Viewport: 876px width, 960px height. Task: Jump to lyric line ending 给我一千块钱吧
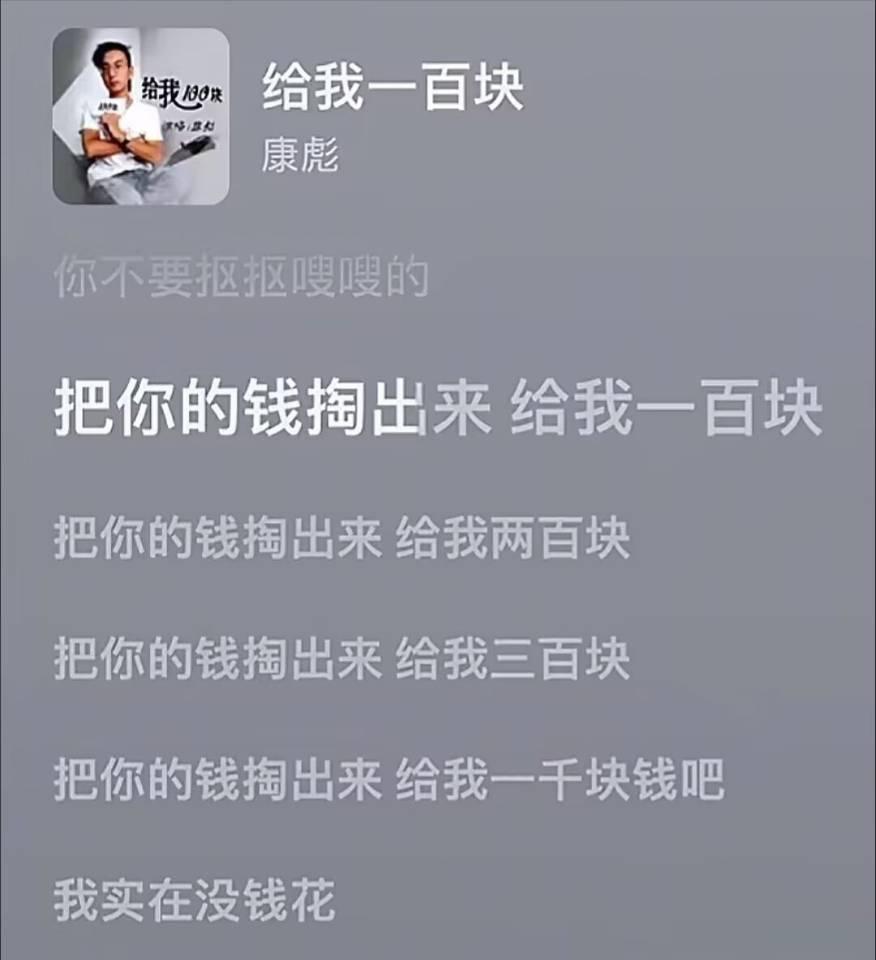(388, 780)
